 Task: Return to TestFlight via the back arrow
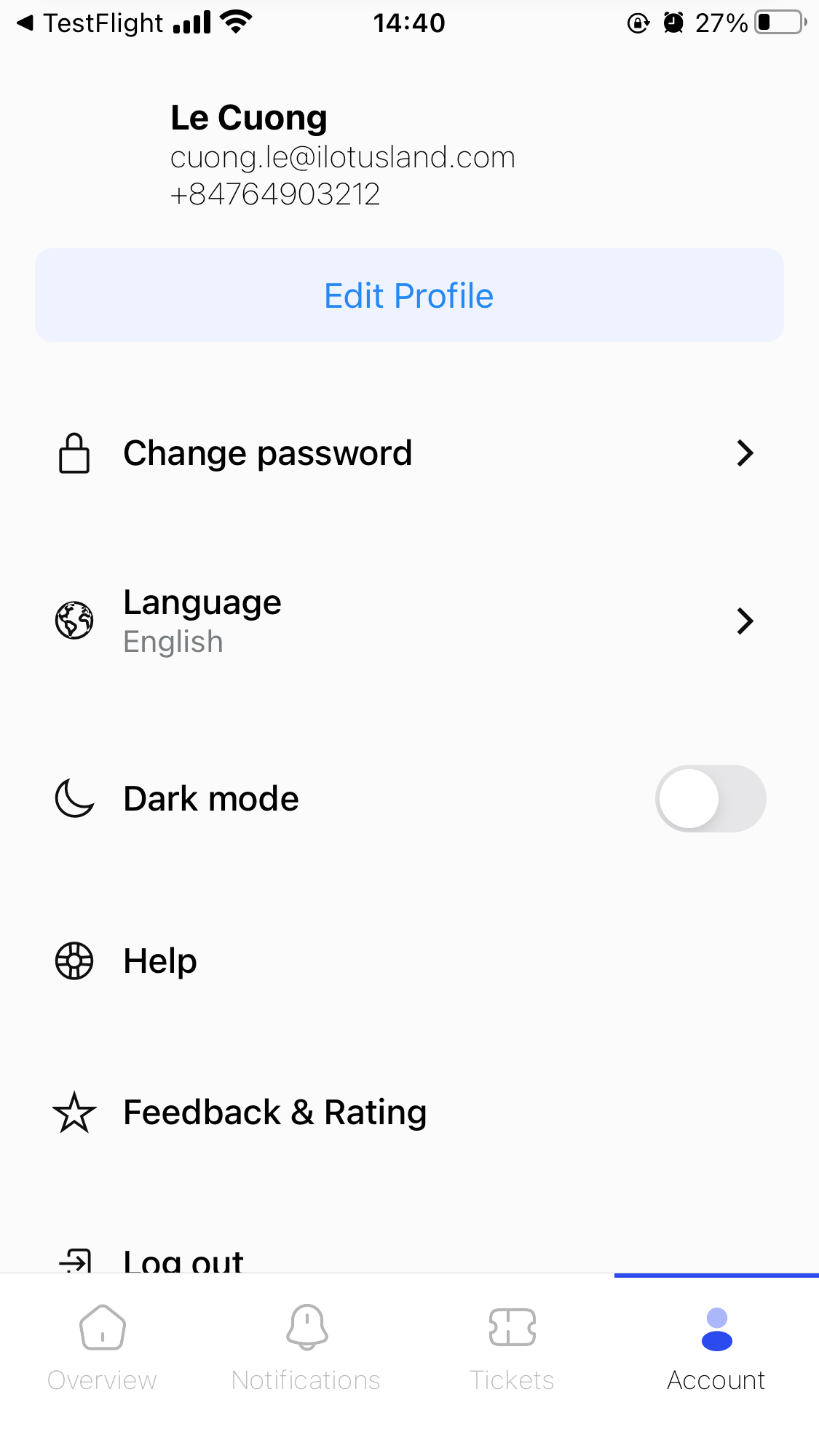[26, 23]
